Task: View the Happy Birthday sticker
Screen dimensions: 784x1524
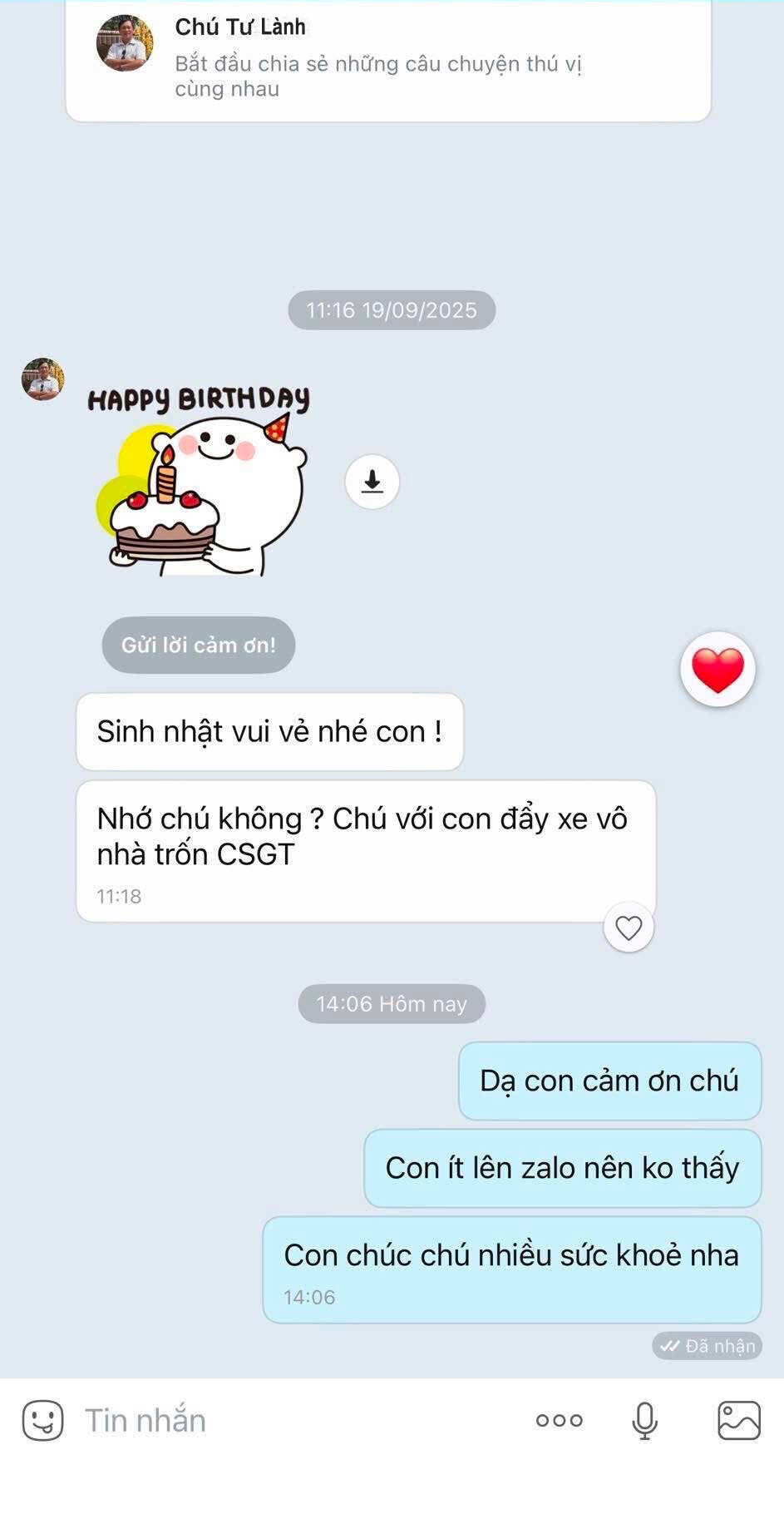Action: coord(200,482)
